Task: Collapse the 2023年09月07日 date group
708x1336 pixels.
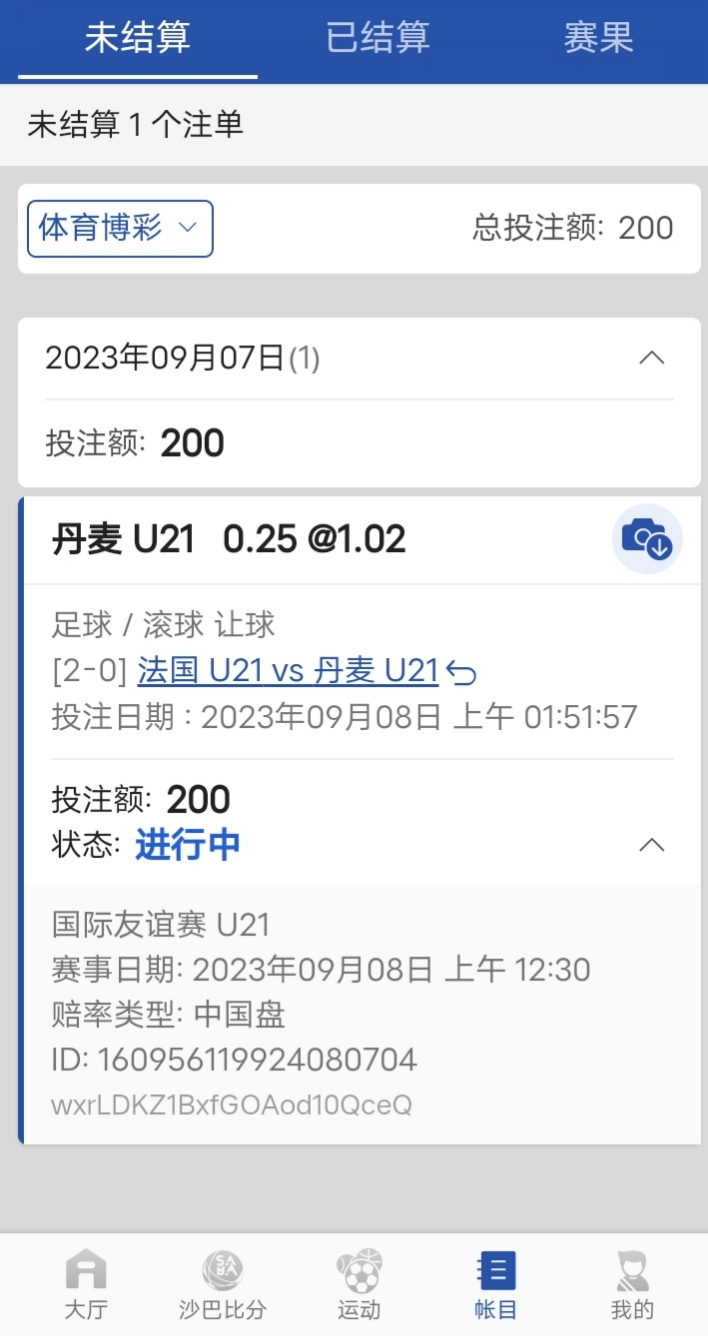Action: click(651, 358)
